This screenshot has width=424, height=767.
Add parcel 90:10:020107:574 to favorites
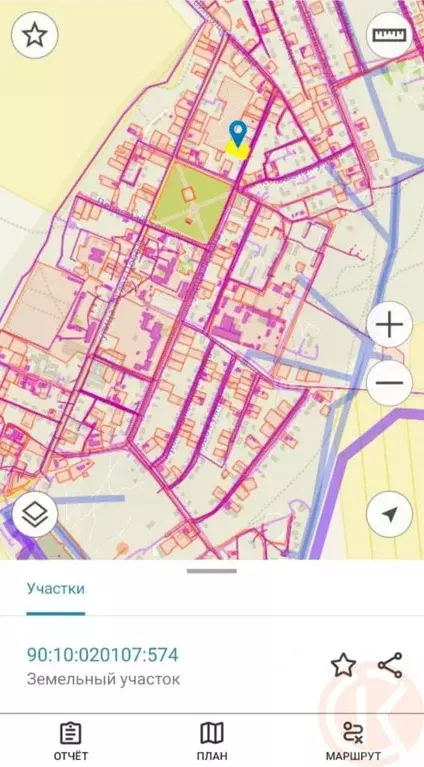coord(343,665)
